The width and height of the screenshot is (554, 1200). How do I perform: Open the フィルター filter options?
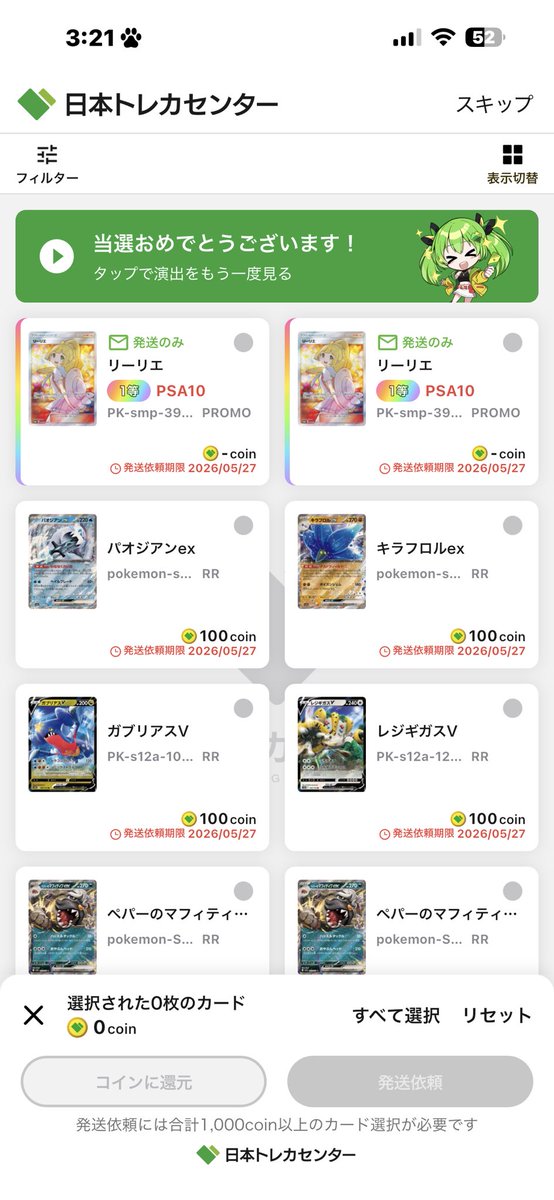pos(47,164)
